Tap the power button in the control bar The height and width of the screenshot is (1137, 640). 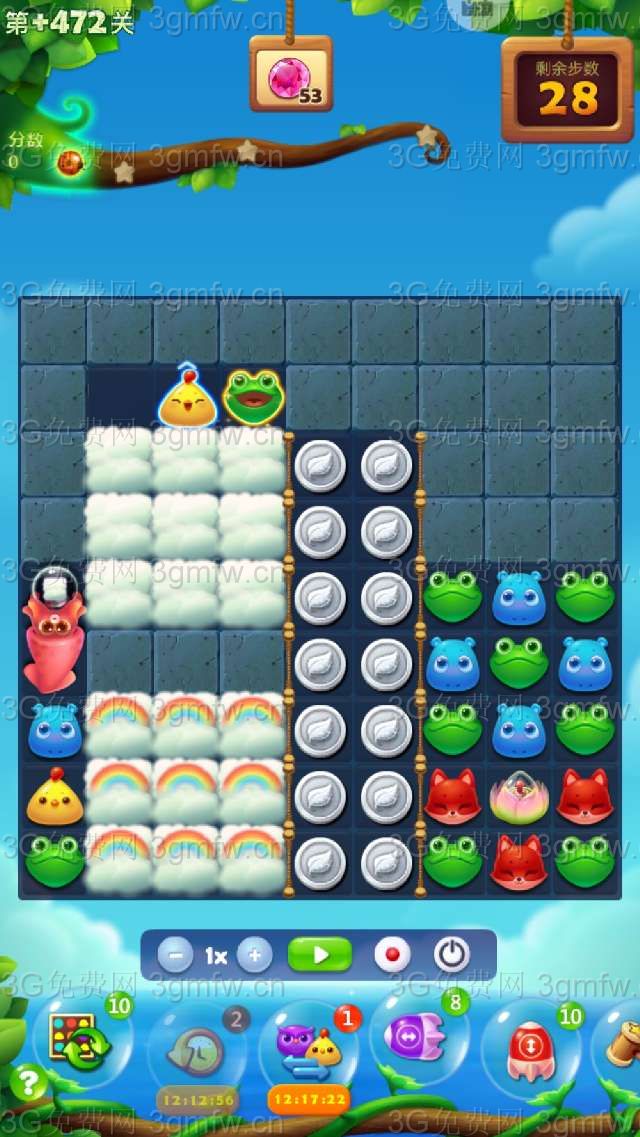pos(452,955)
